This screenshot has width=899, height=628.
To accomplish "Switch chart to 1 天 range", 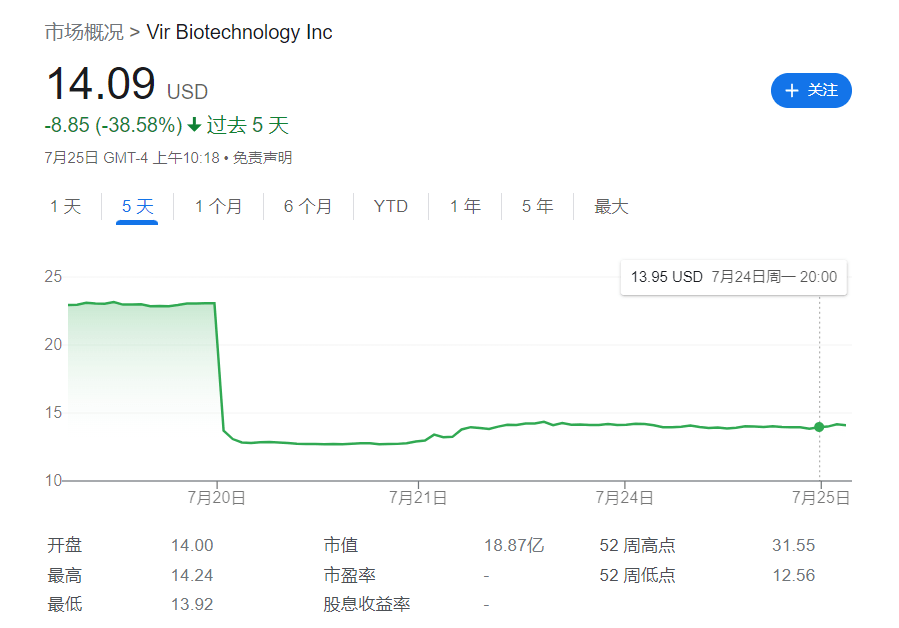I will pos(66,207).
